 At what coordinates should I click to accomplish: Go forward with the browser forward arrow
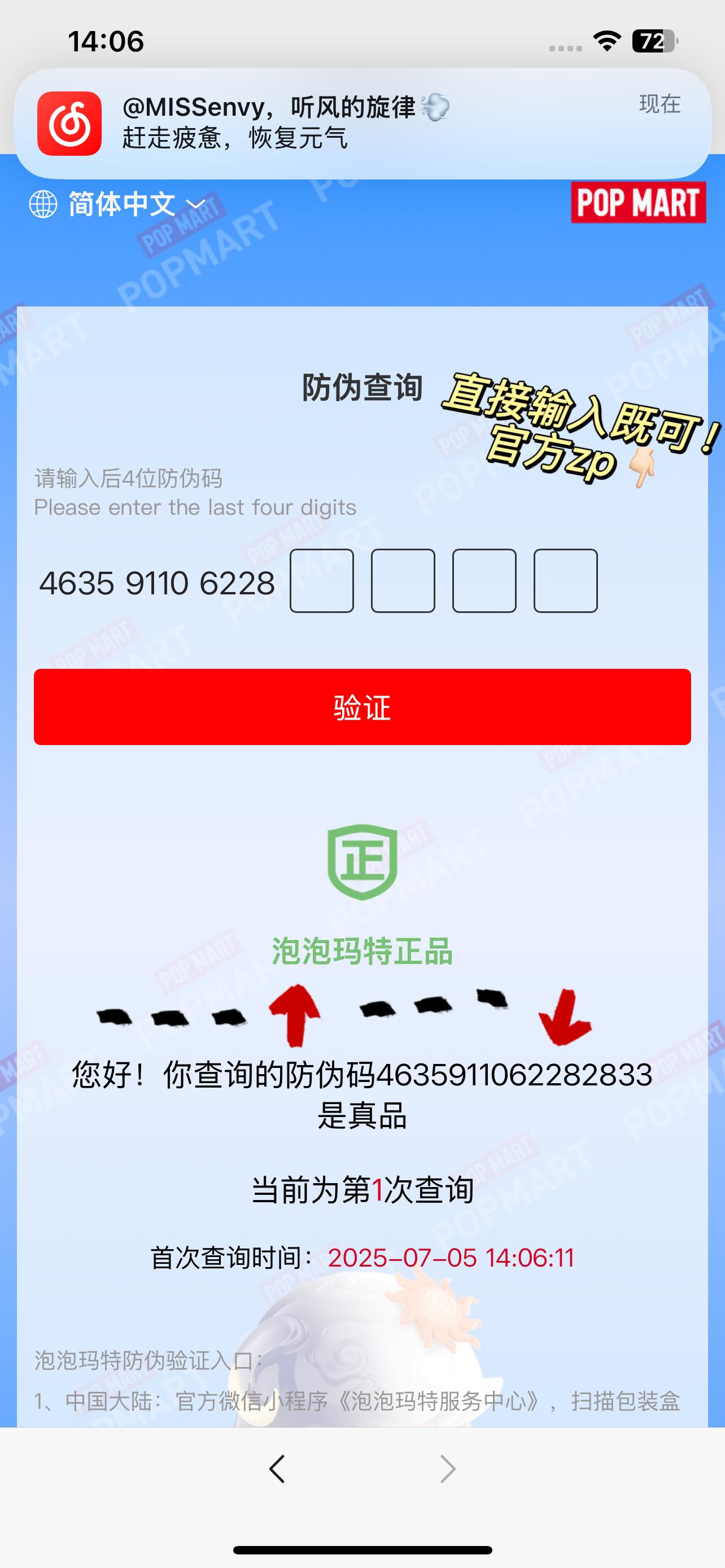[447, 1468]
